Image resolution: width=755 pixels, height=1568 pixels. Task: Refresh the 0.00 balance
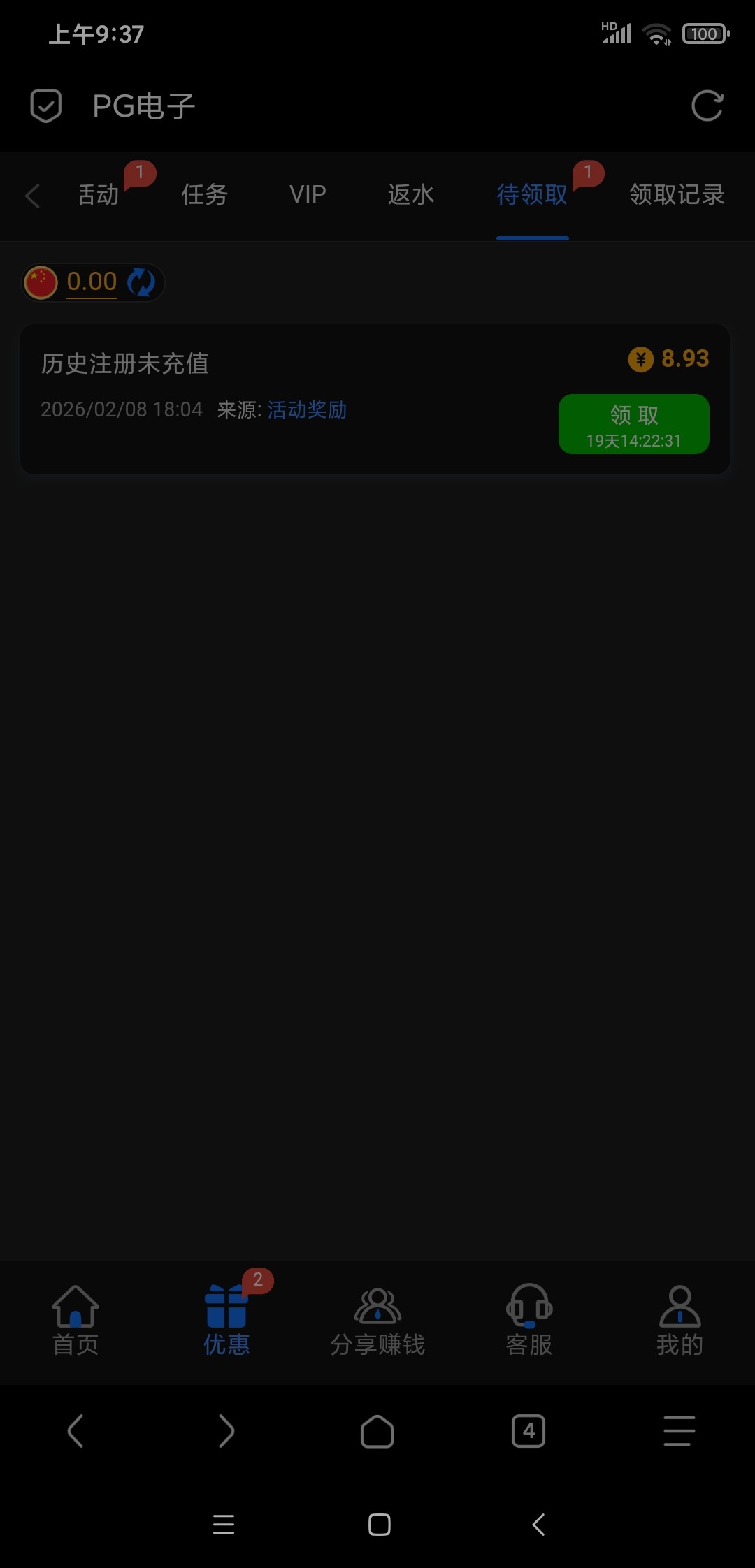click(x=141, y=282)
